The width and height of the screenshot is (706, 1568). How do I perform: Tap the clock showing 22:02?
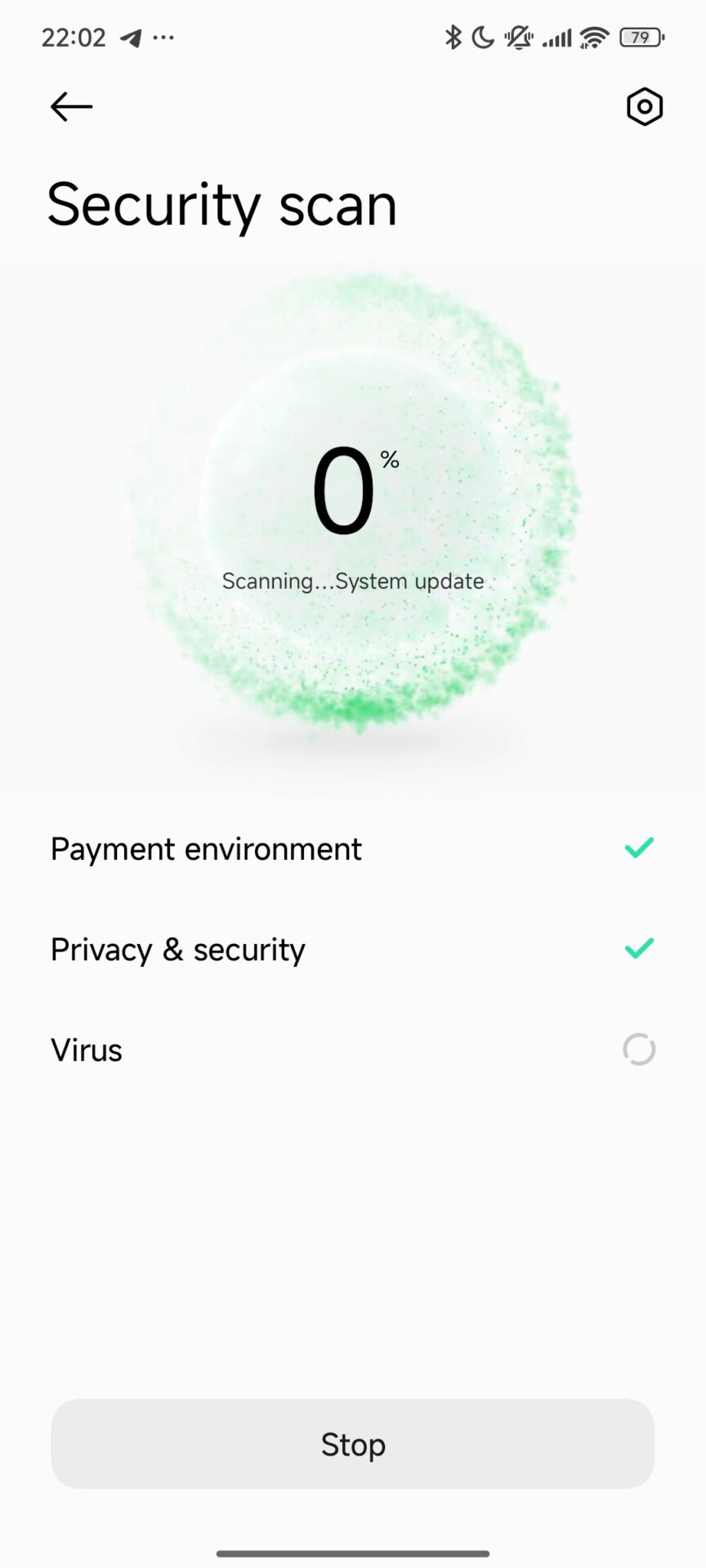point(74,37)
